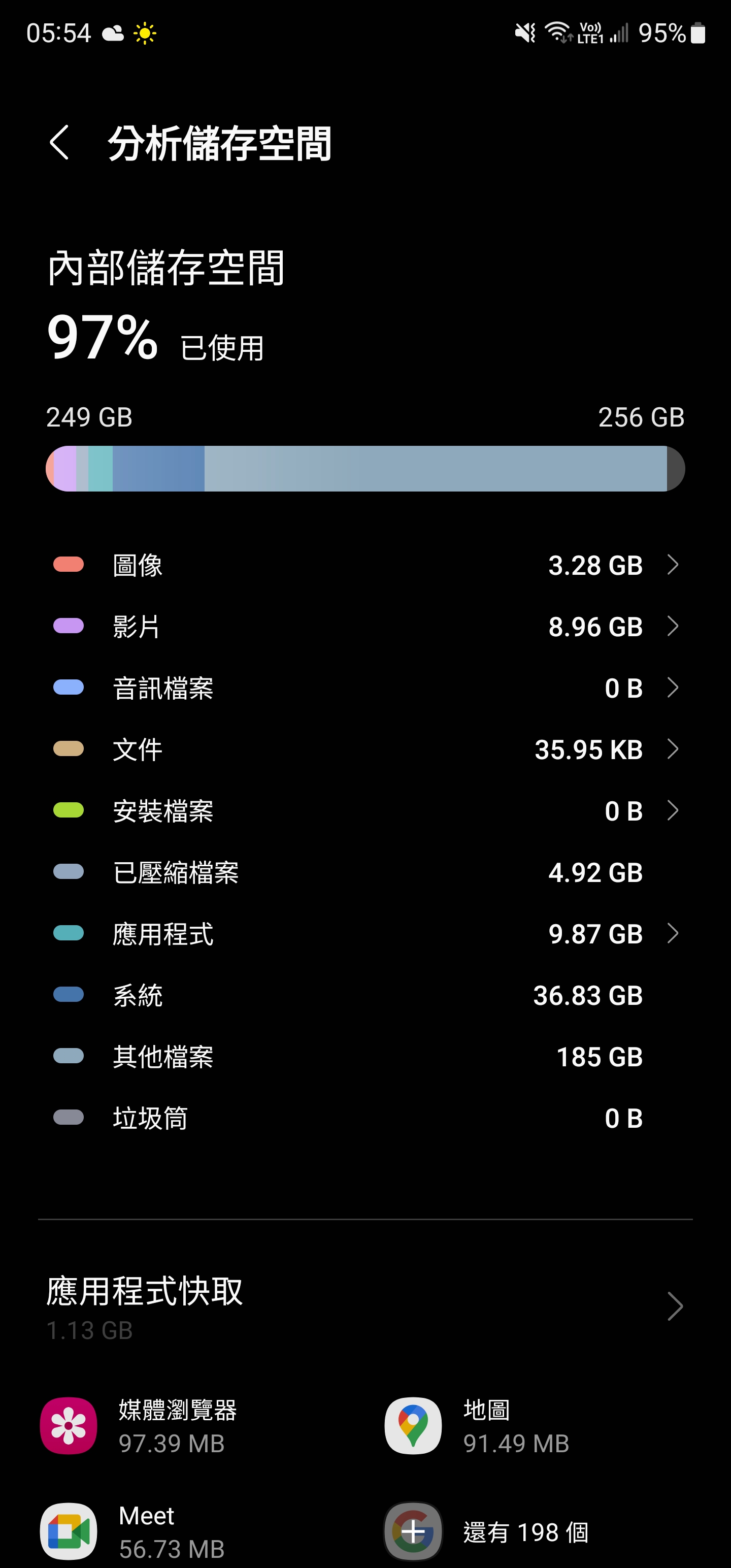Image resolution: width=731 pixels, height=1568 pixels.
Task: Show the 還有 198 個 more apps
Action: click(536, 1531)
